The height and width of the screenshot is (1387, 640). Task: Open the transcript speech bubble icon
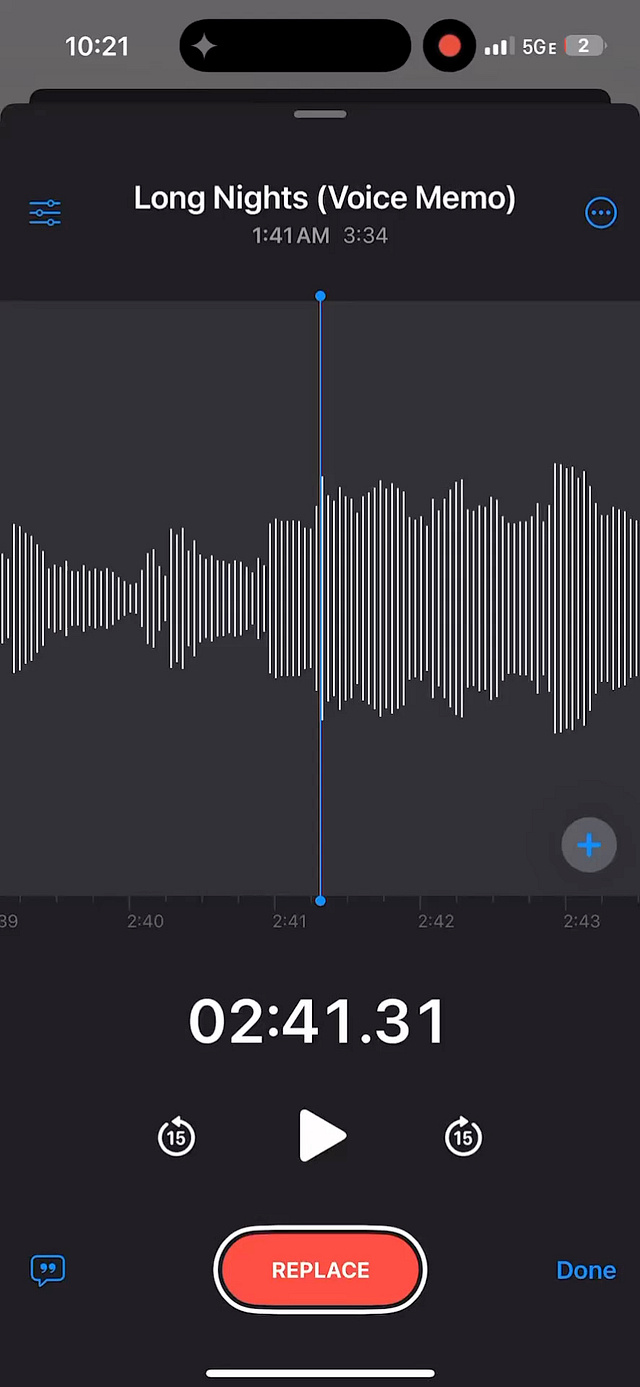(47, 1270)
